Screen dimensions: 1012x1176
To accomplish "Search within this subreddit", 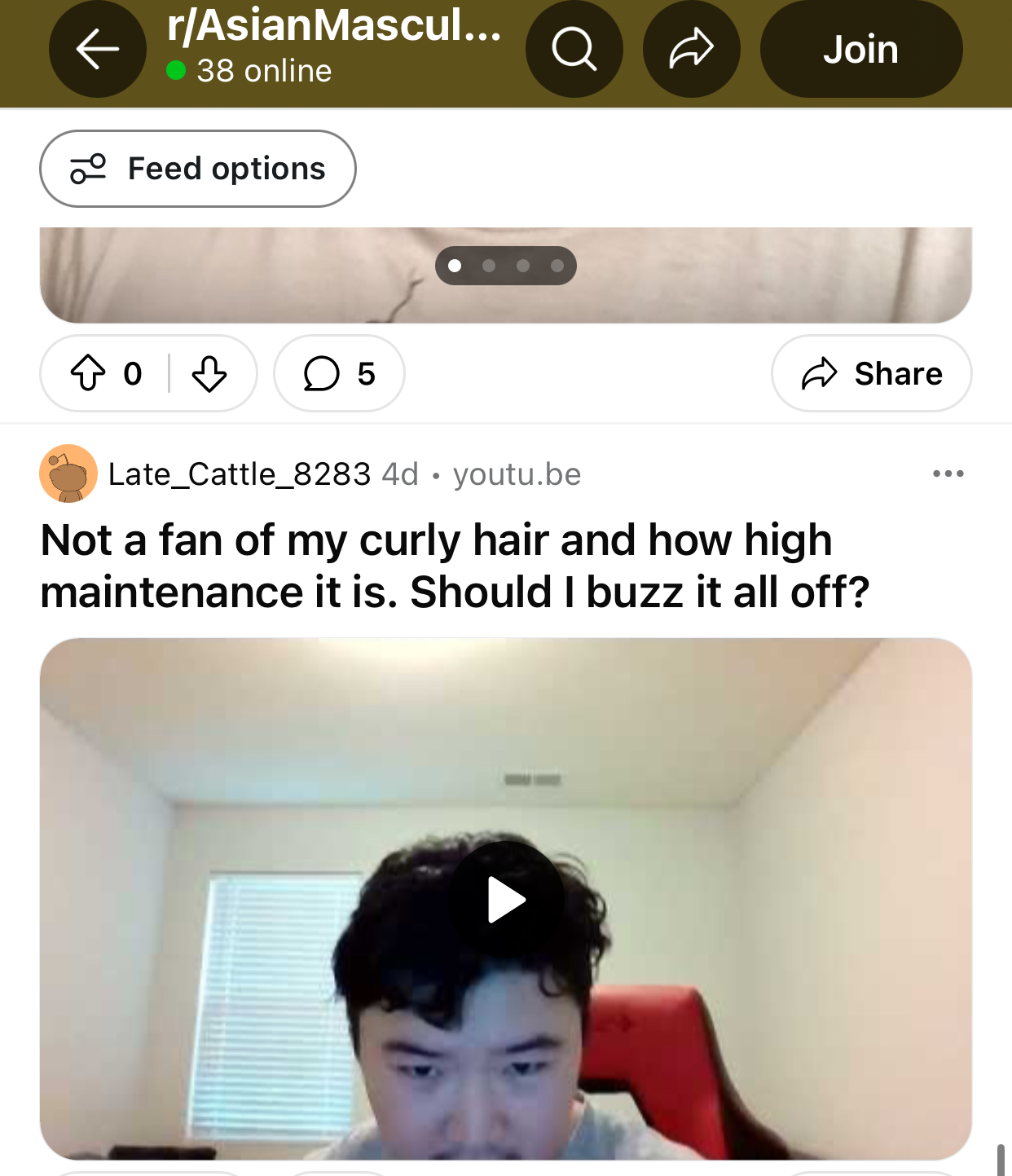I will pos(574,50).
